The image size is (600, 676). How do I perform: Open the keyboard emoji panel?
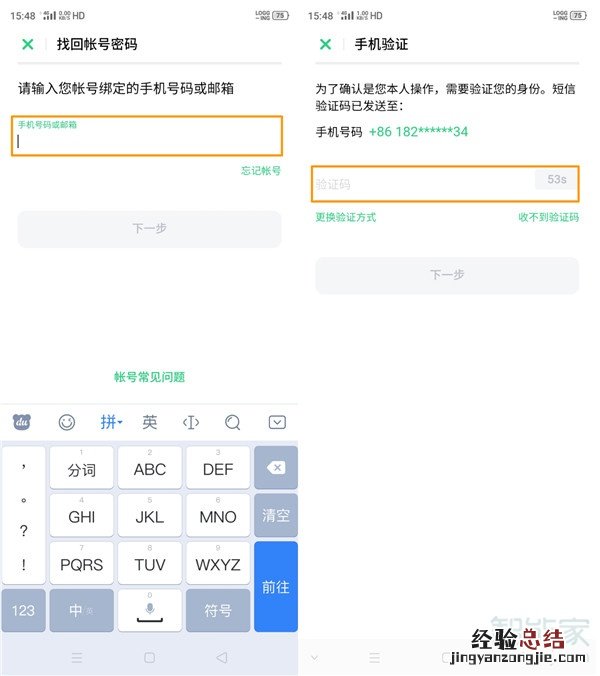point(67,422)
